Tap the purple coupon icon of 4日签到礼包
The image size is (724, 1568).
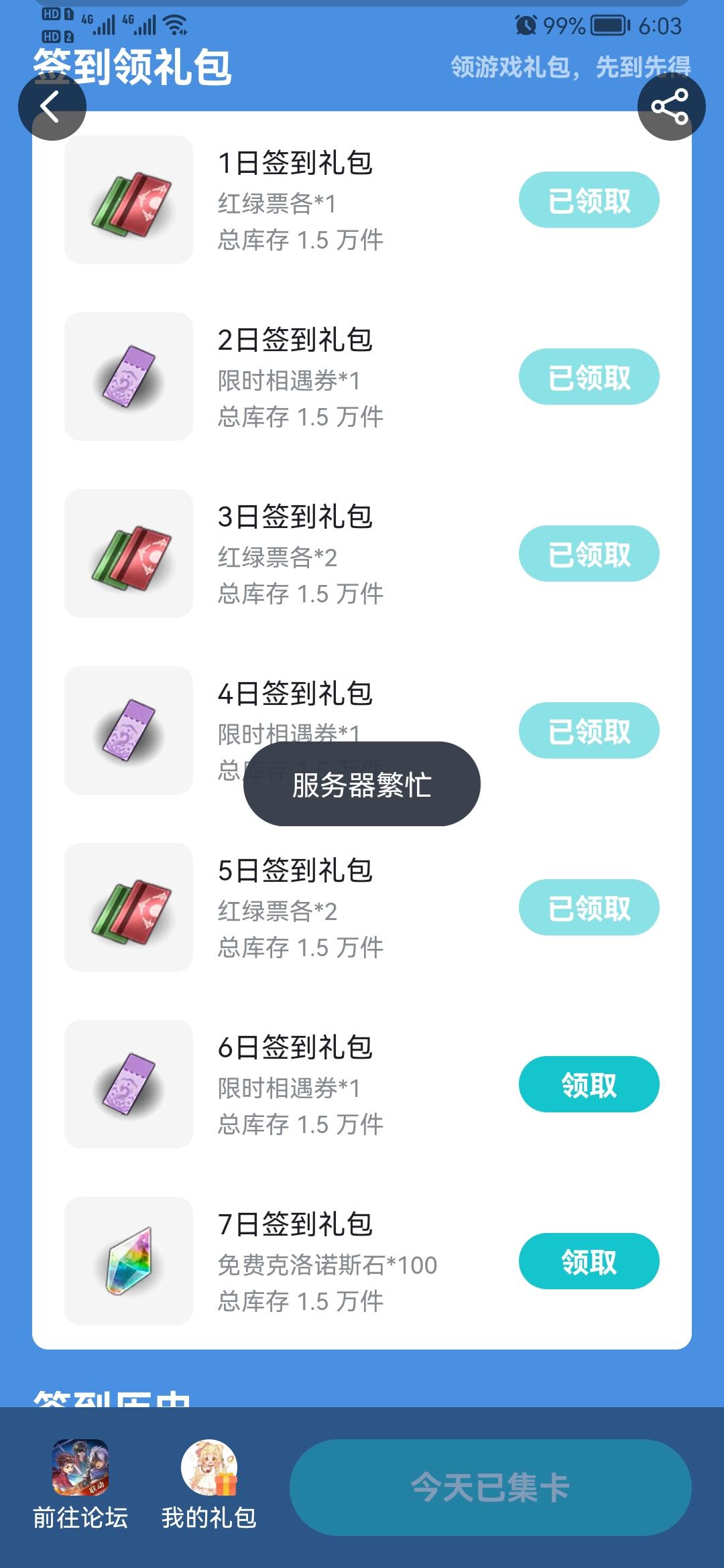click(x=127, y=730)
